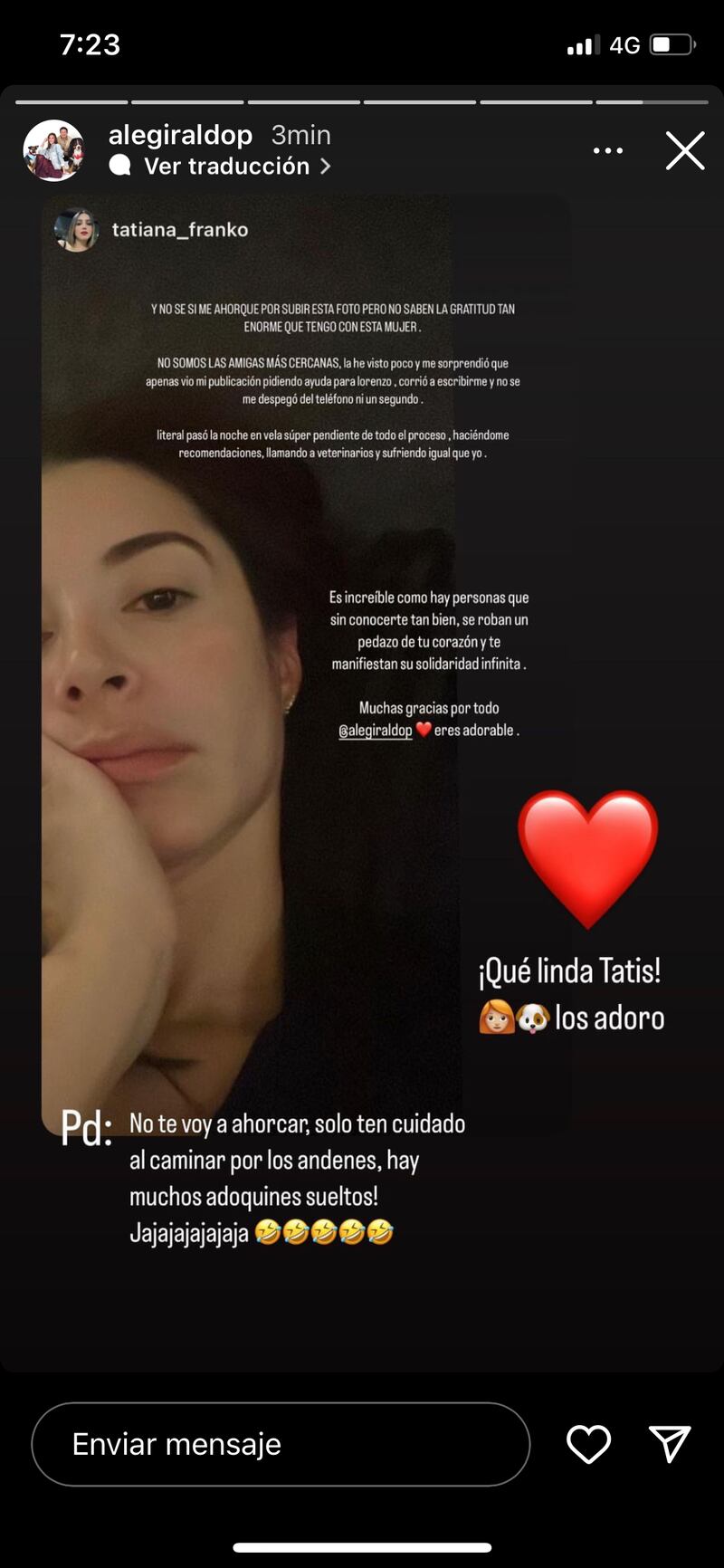Open the reshared tatiana_franko story
Viewport: 724px width, 1568px height.
click(x=180, y=230)
